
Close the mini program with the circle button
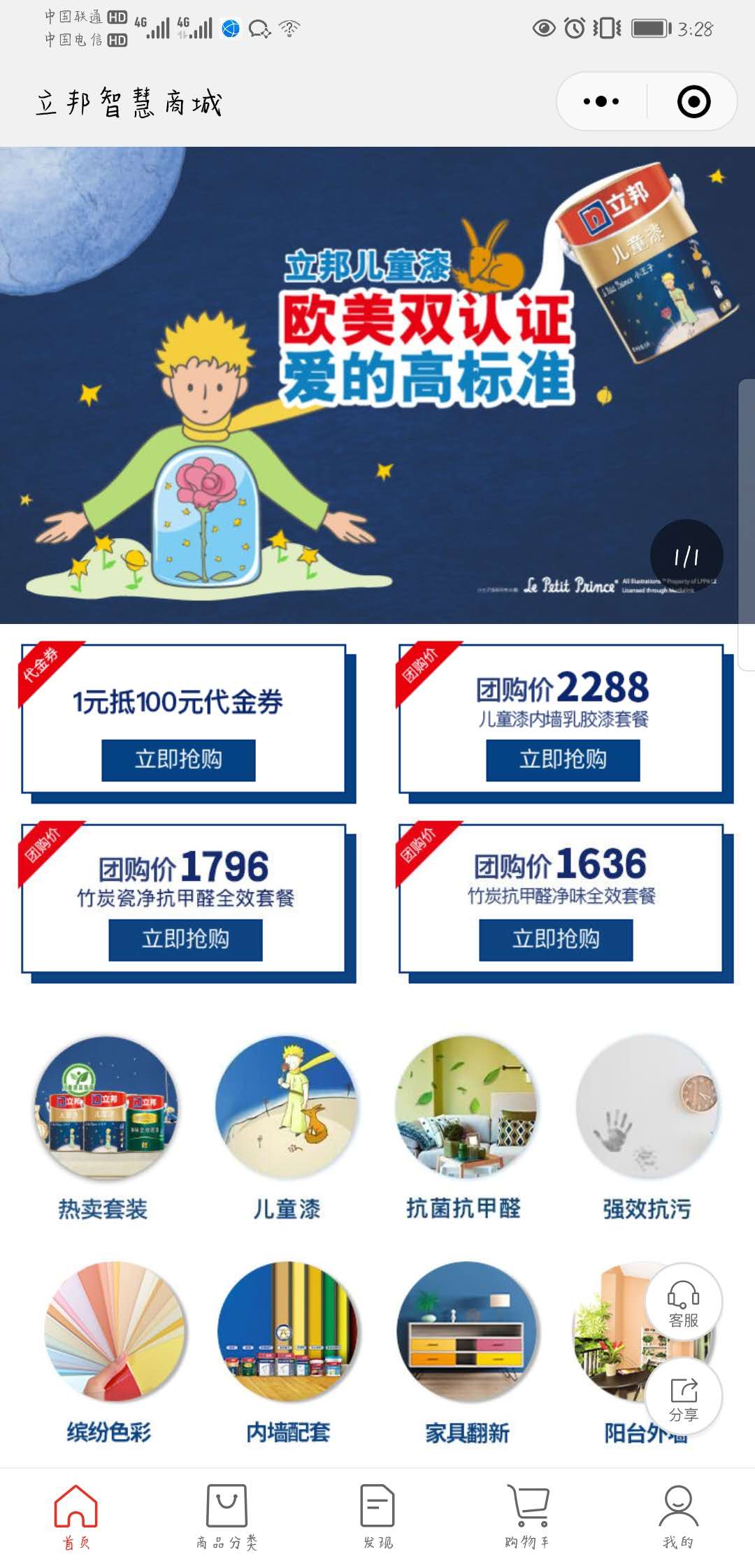tap(693, 102)
